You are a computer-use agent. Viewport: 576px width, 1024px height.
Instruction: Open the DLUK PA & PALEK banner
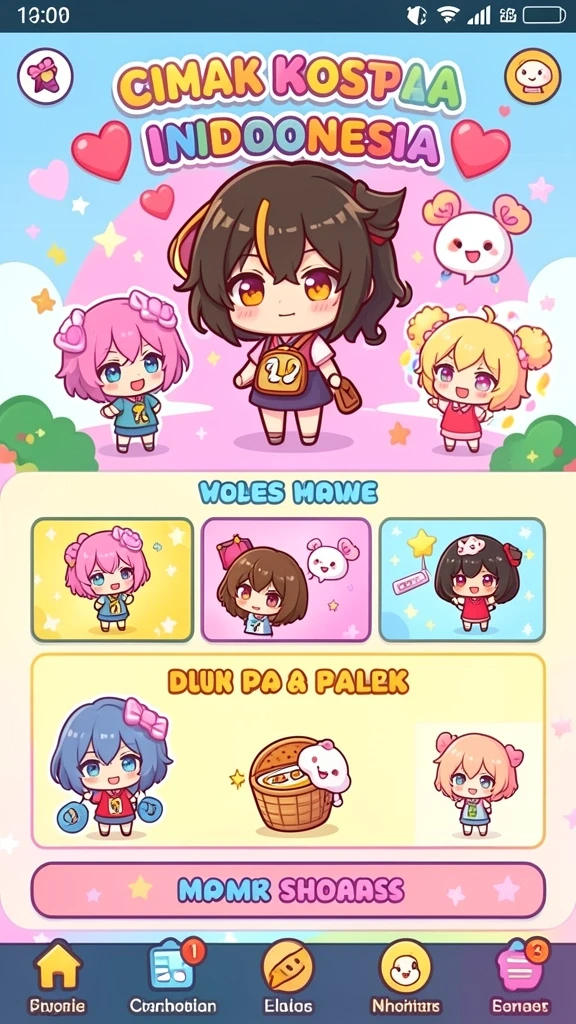[288, 751]
